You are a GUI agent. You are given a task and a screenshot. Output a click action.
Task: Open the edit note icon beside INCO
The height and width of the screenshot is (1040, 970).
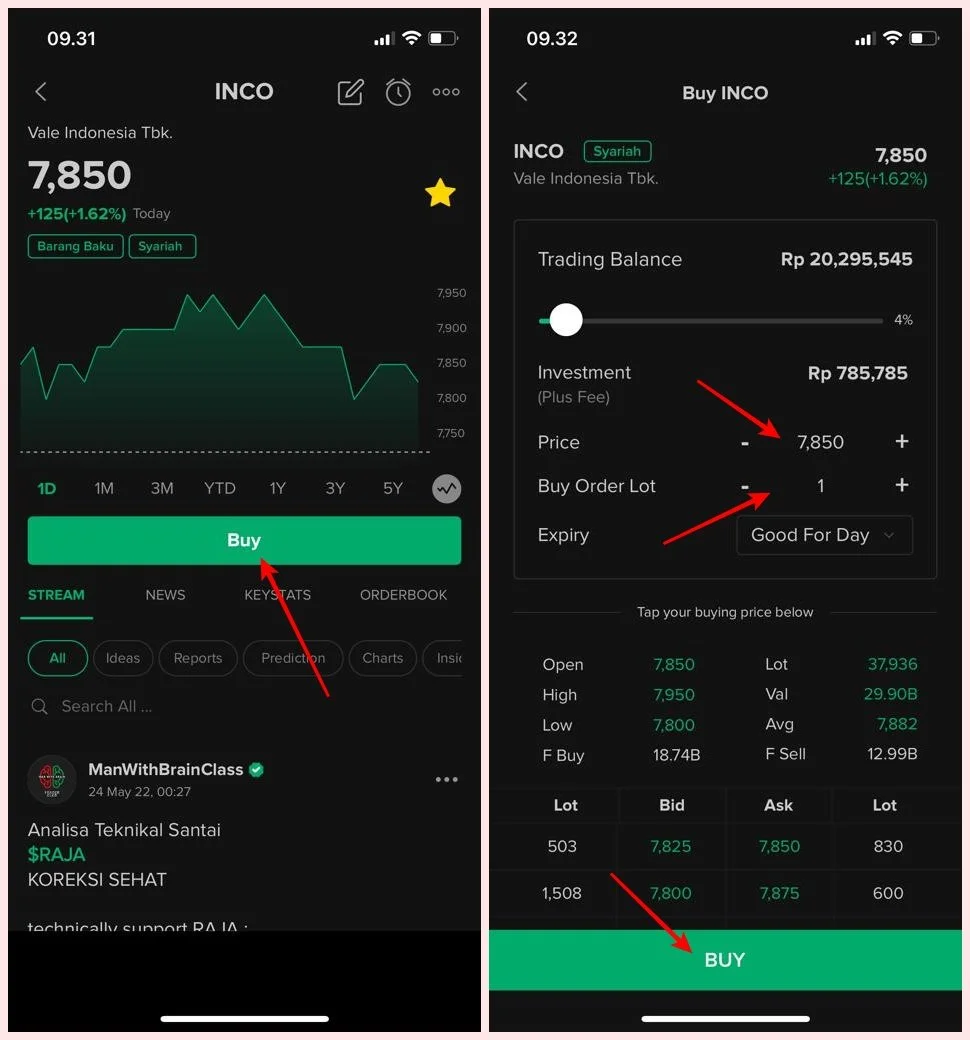click(350, 92)
